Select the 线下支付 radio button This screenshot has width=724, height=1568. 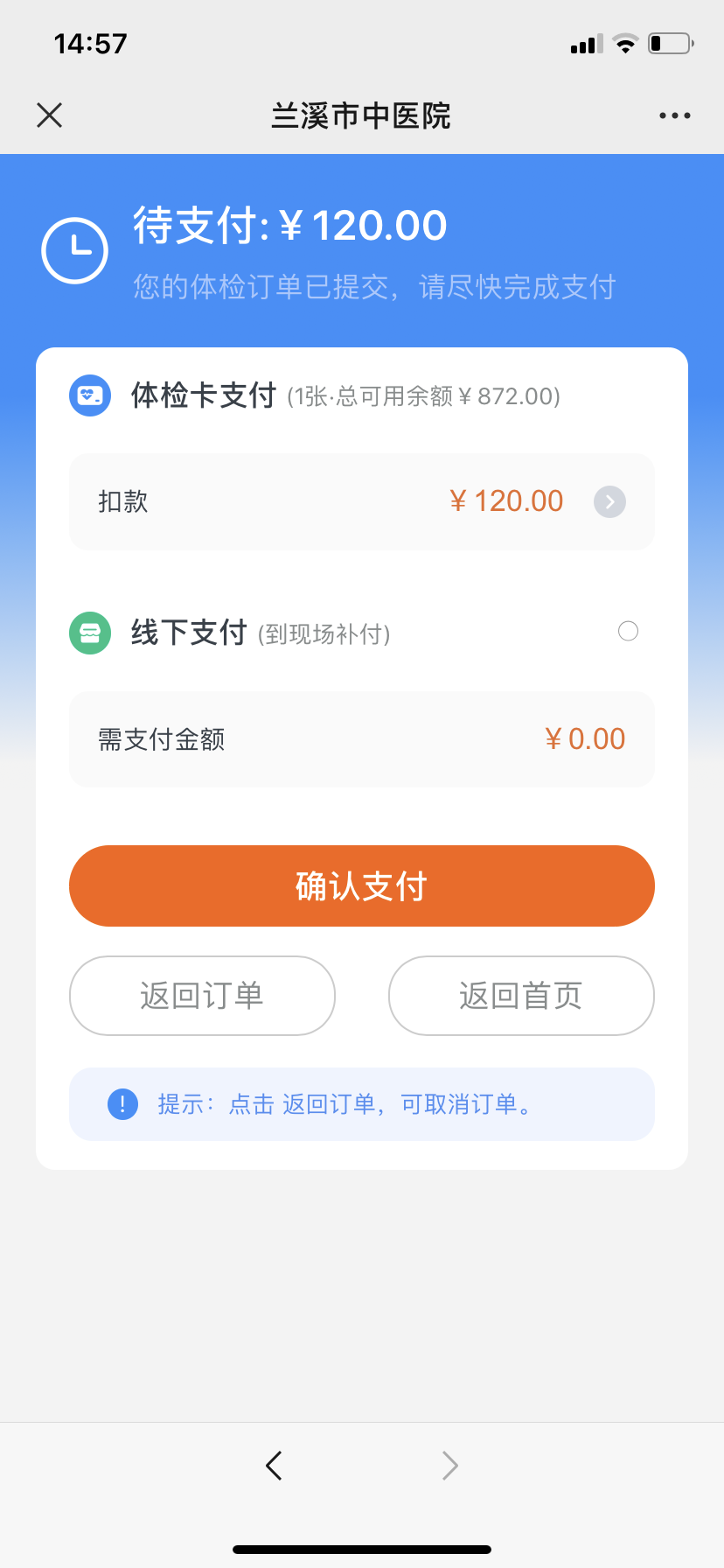click(628, 631)
